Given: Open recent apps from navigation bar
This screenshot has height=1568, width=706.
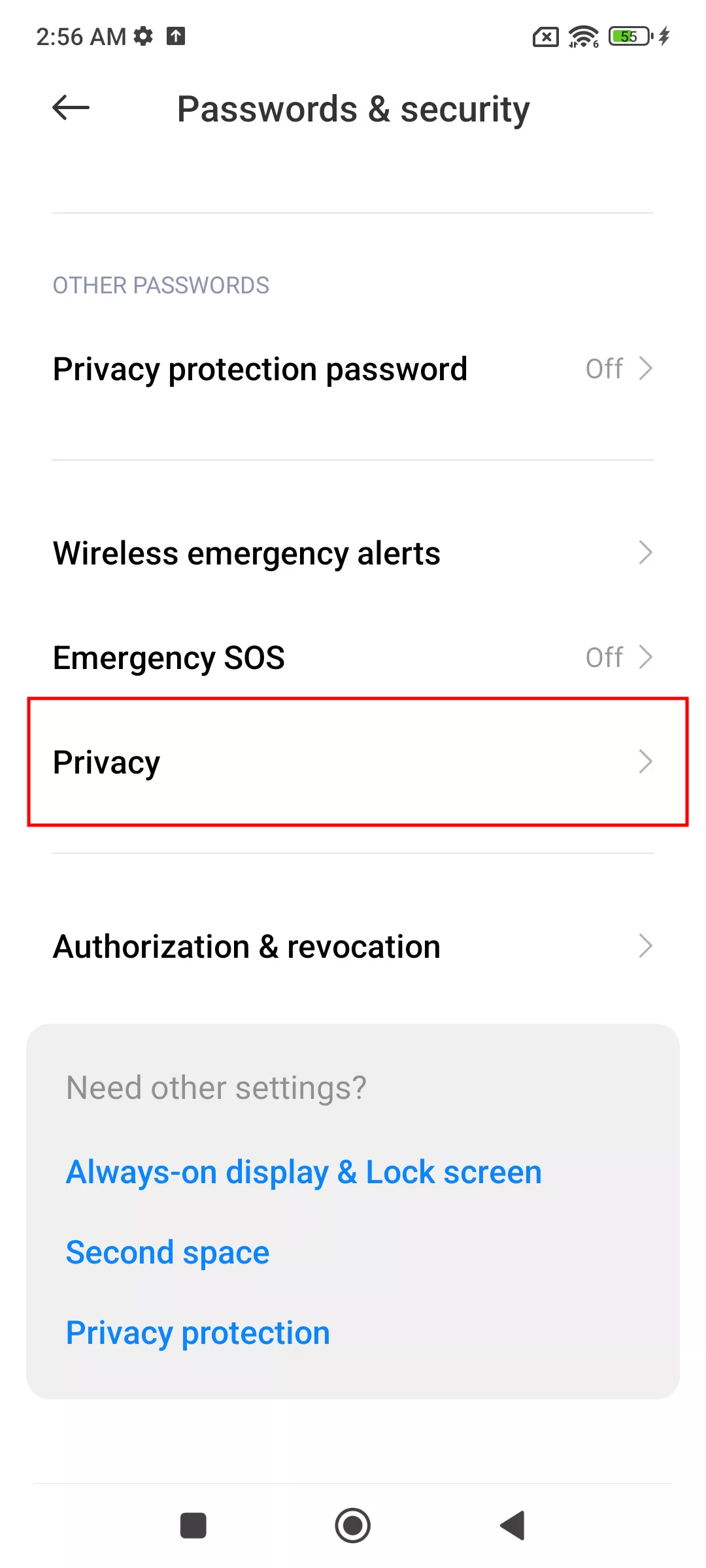Looking at the screenshot, I should point(193,1526).
